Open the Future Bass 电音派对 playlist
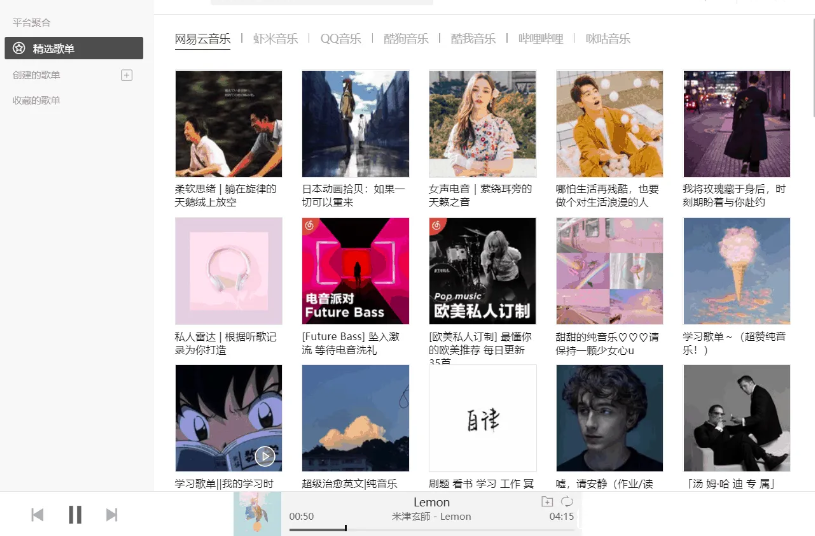This screenshot has width=815, height=536. tap(355, 271)
